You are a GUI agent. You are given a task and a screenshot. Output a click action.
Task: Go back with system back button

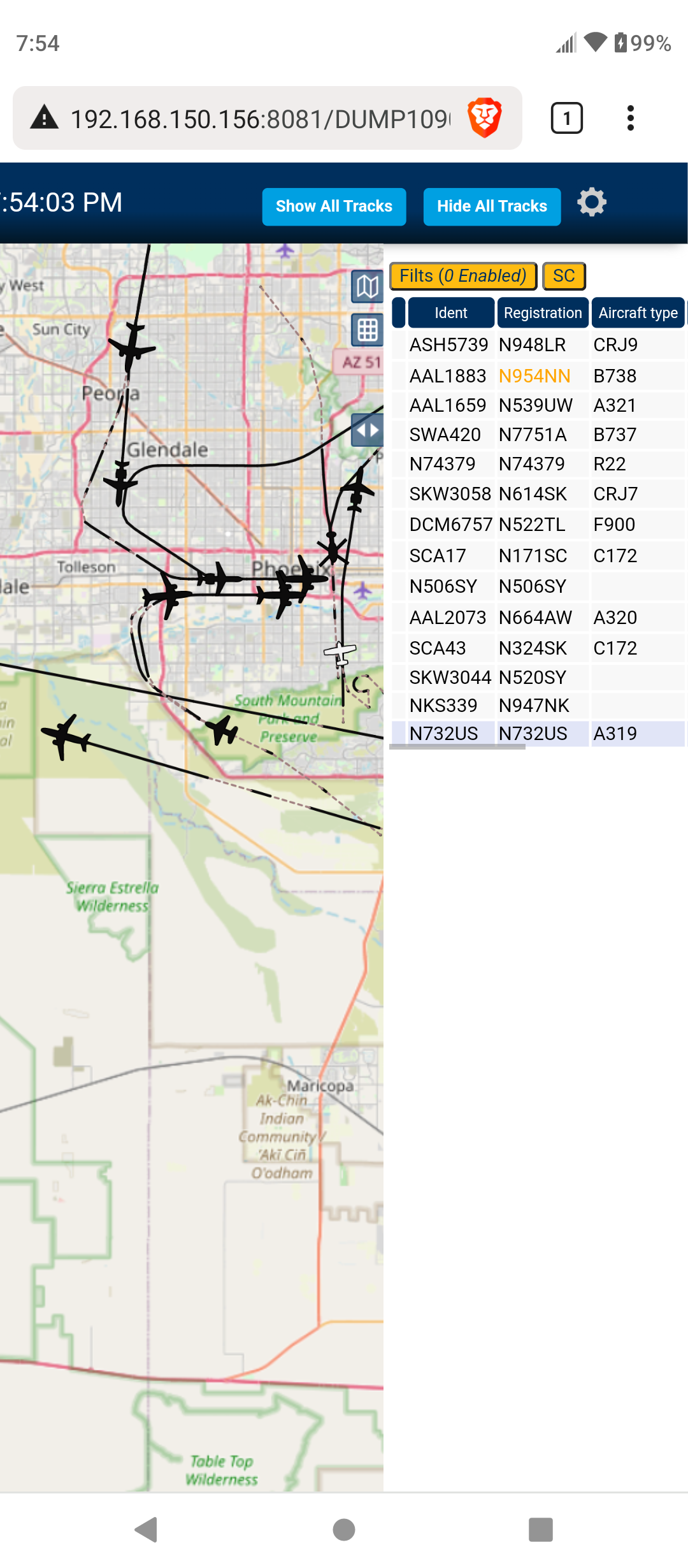[x=147, y=1529]
